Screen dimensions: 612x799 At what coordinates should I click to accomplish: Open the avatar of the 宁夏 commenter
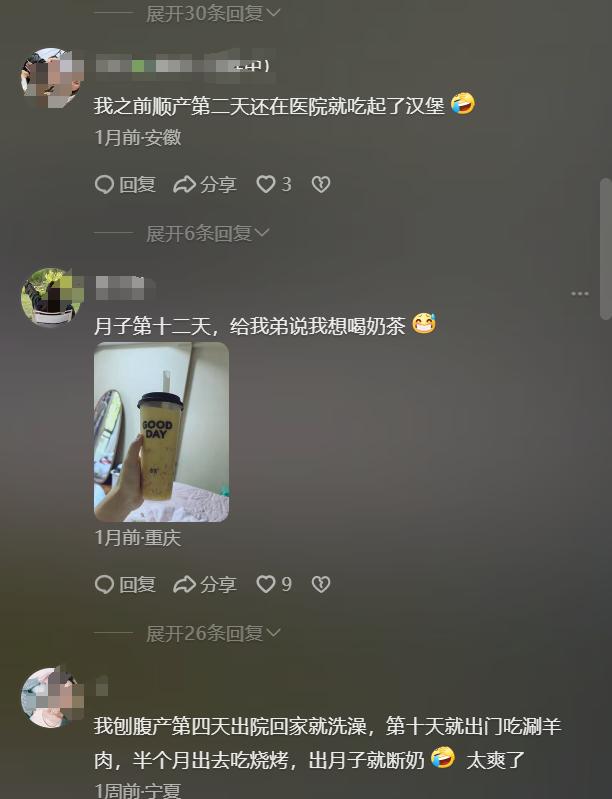[50, 697]
